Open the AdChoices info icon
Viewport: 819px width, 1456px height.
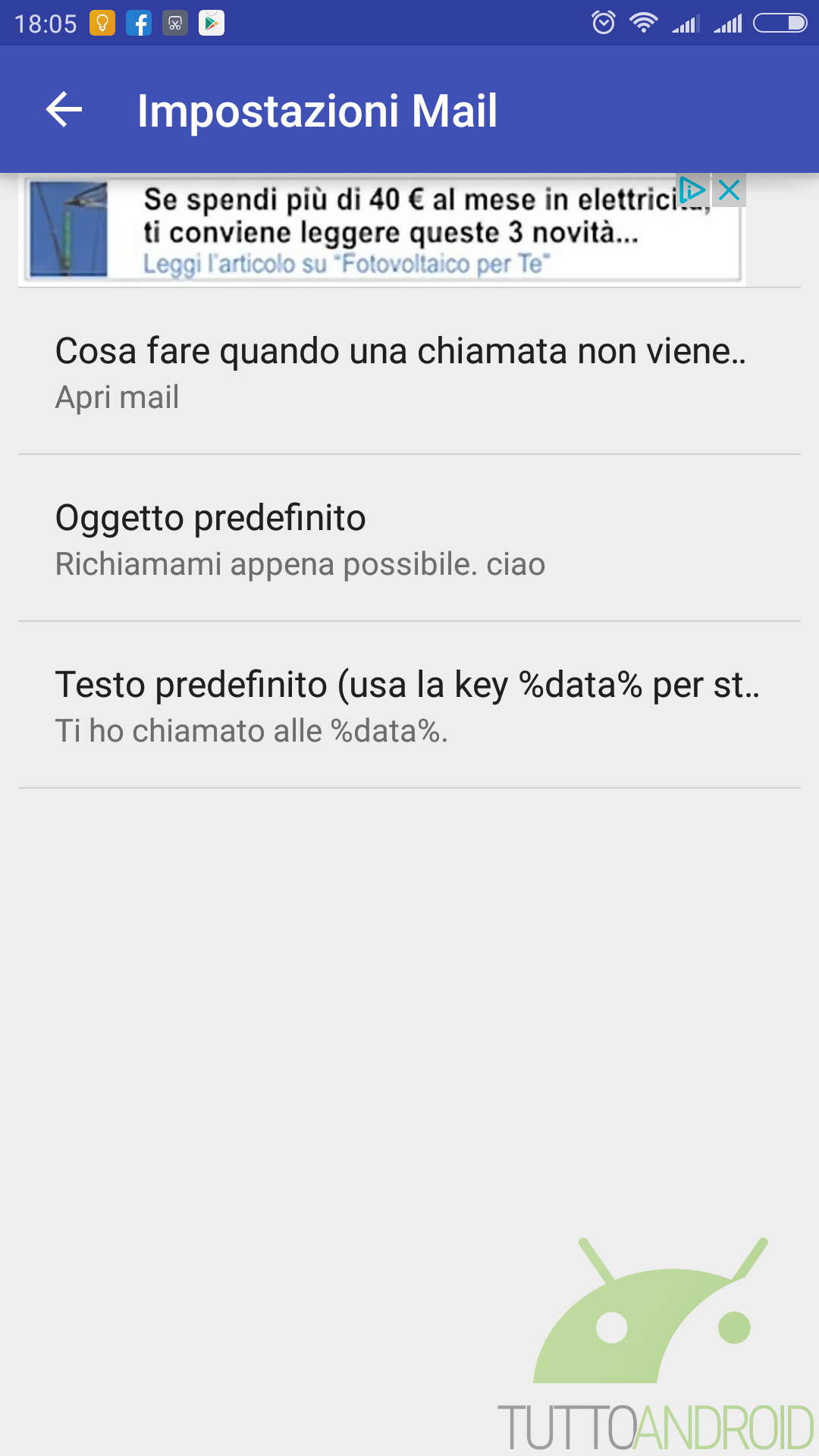click(692, 190)
